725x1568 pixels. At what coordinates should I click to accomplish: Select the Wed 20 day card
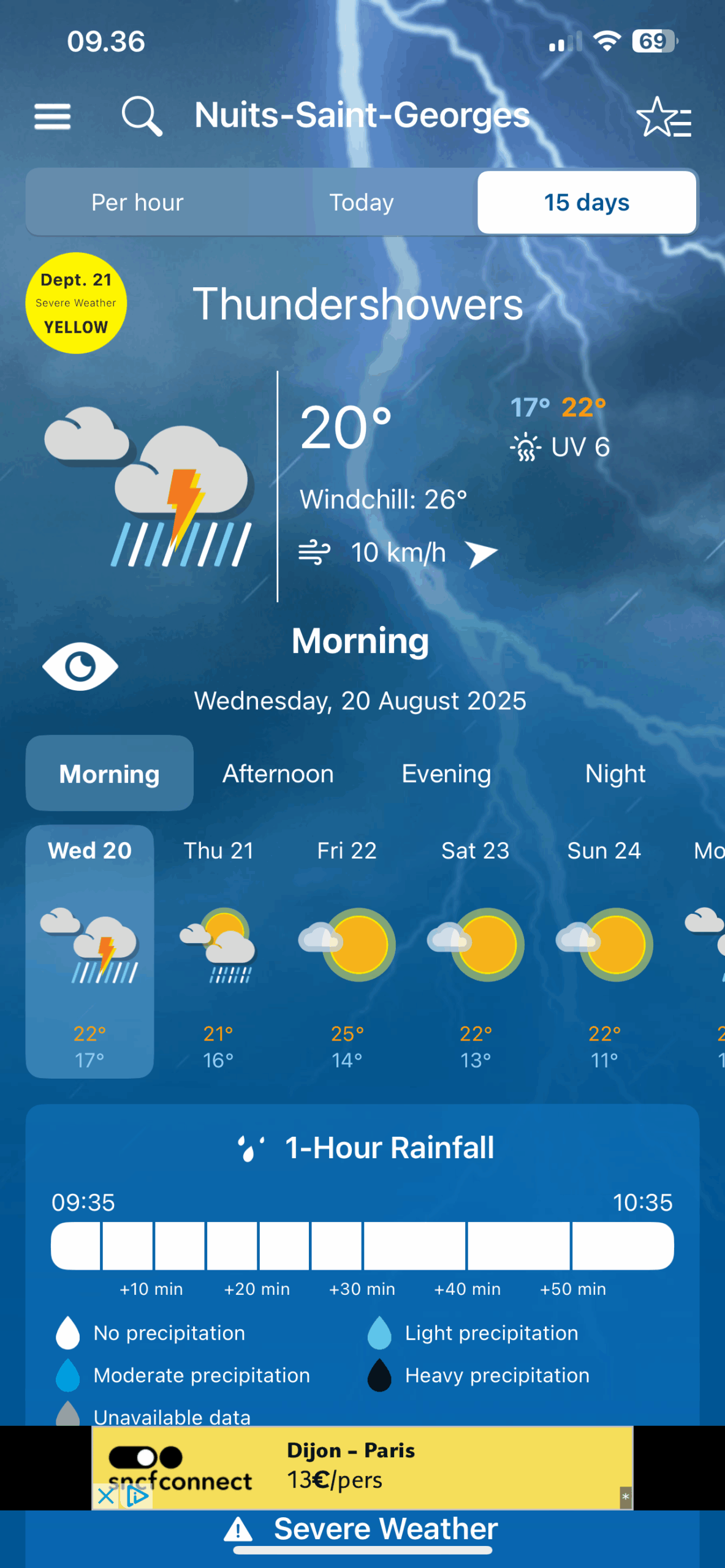pyautogui.click(x=89, y=951)
